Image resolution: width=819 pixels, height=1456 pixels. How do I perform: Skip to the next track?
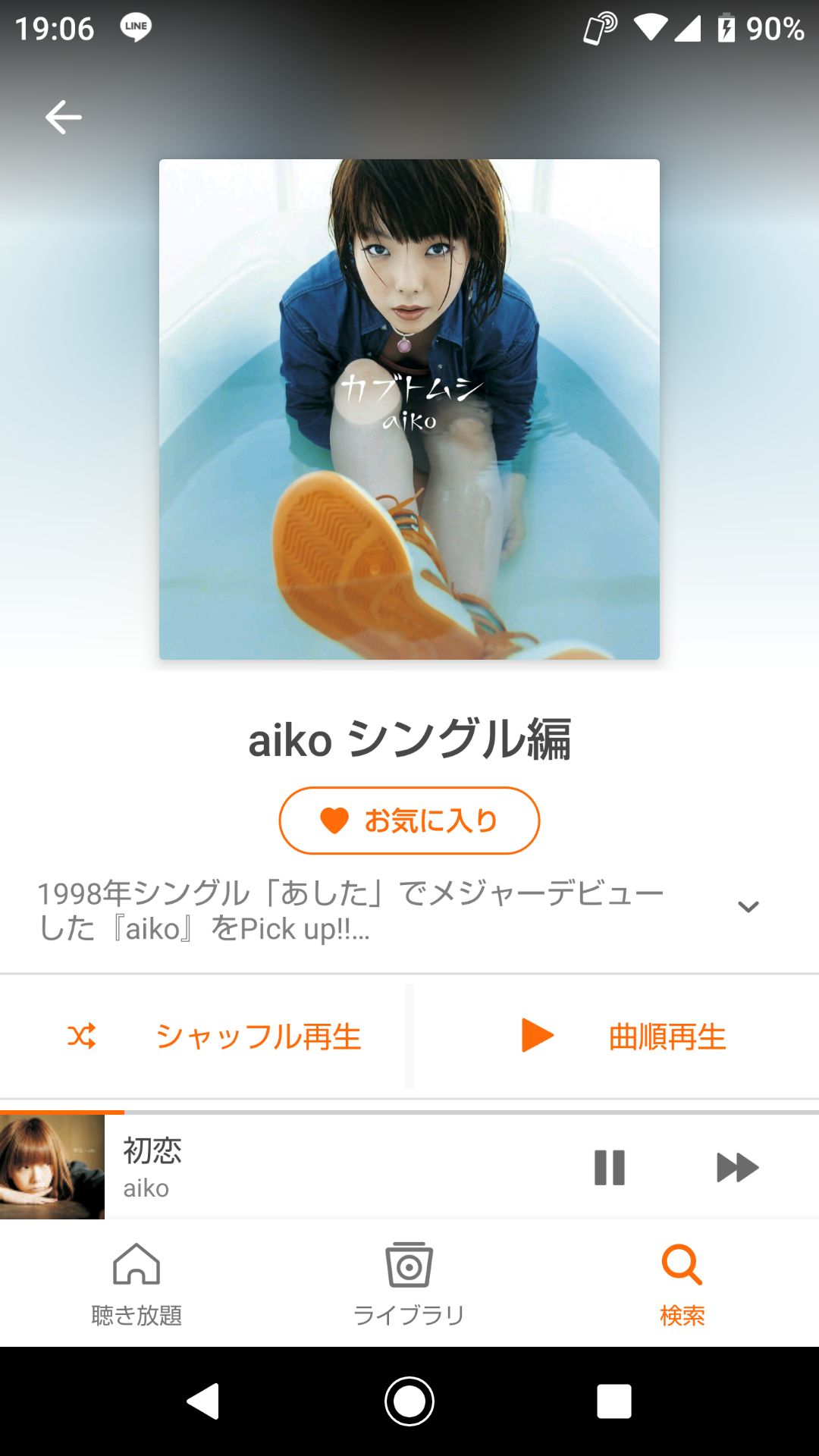737,1167
